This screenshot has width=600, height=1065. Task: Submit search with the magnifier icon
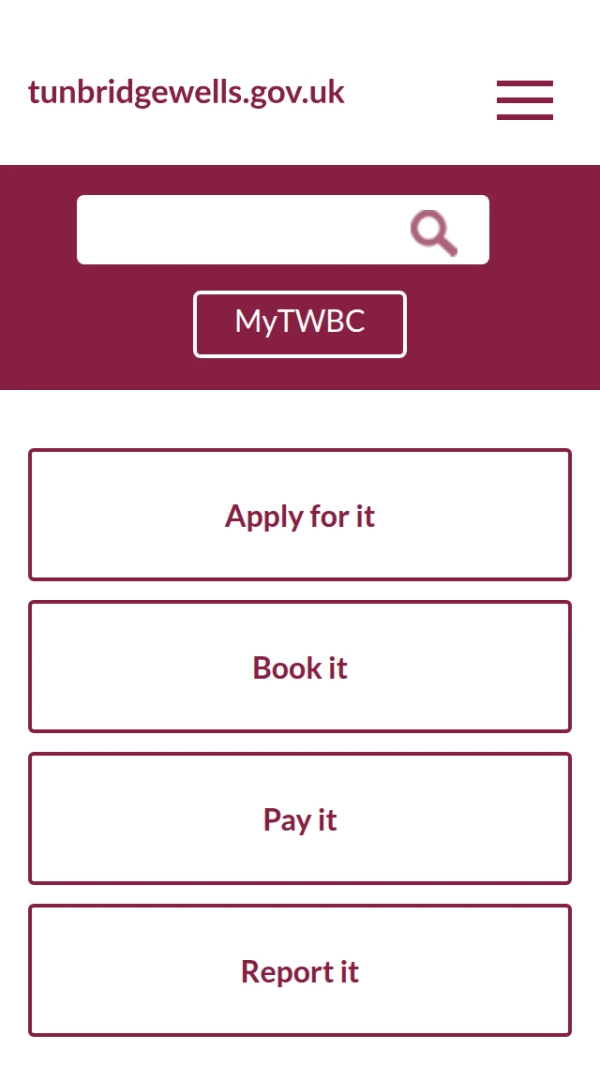point(434,232)
